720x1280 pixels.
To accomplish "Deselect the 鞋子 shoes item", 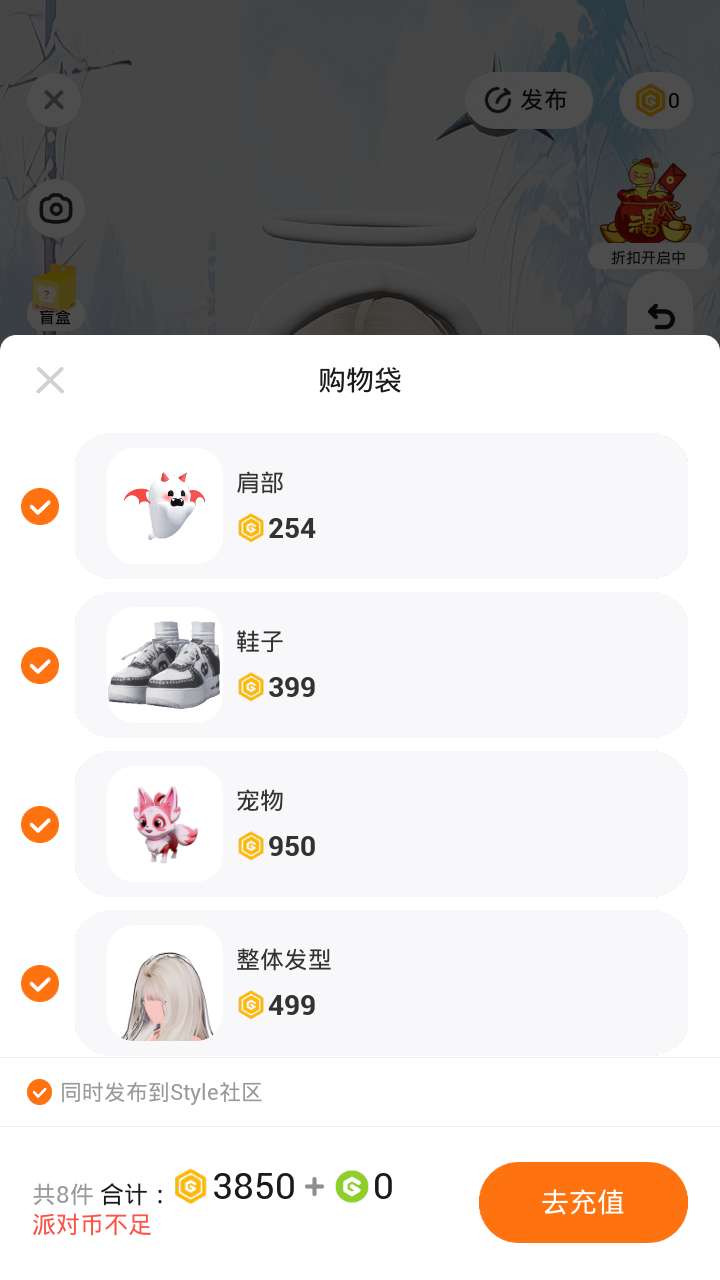I will pyautogui.click(x=40, y=665).
